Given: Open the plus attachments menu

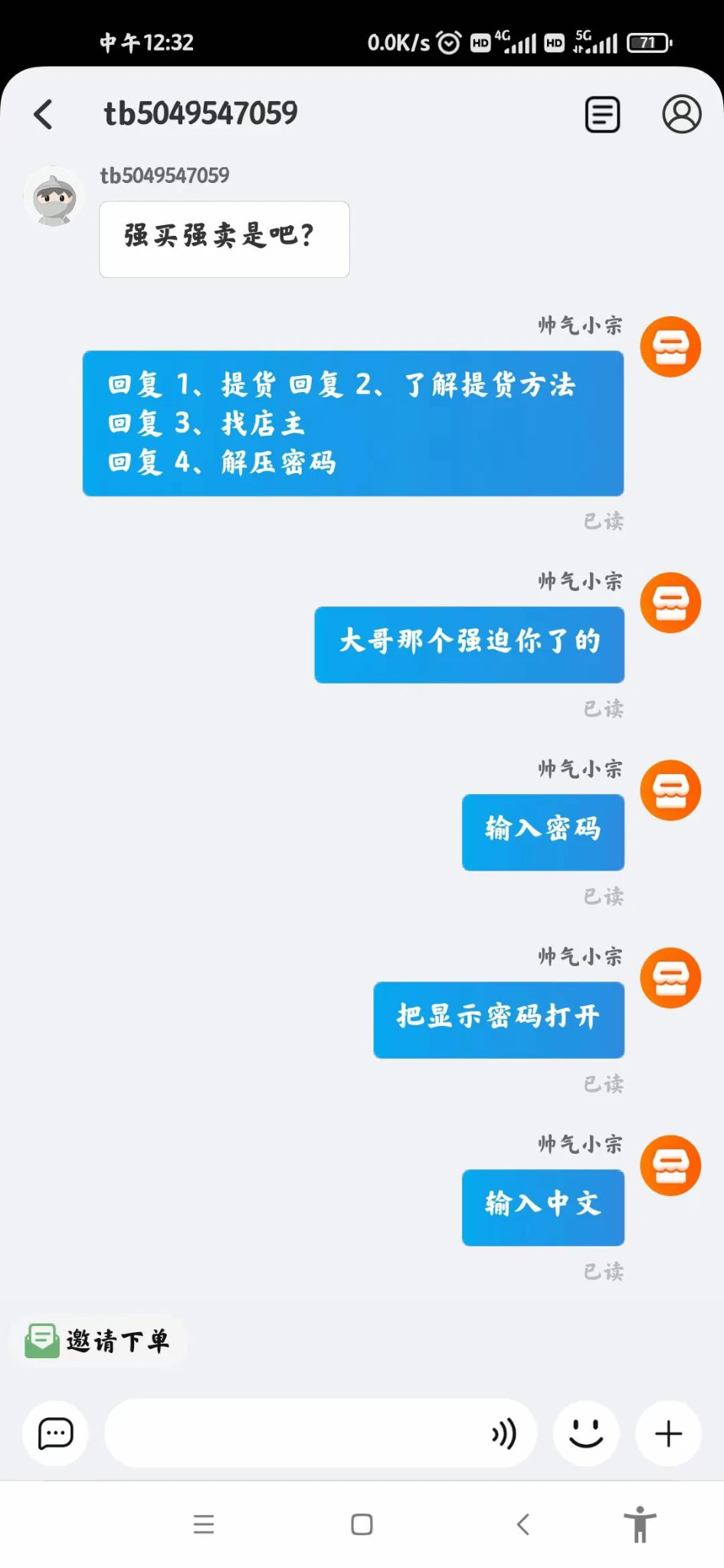Looking at the screenshot, I should point(668,1433).
